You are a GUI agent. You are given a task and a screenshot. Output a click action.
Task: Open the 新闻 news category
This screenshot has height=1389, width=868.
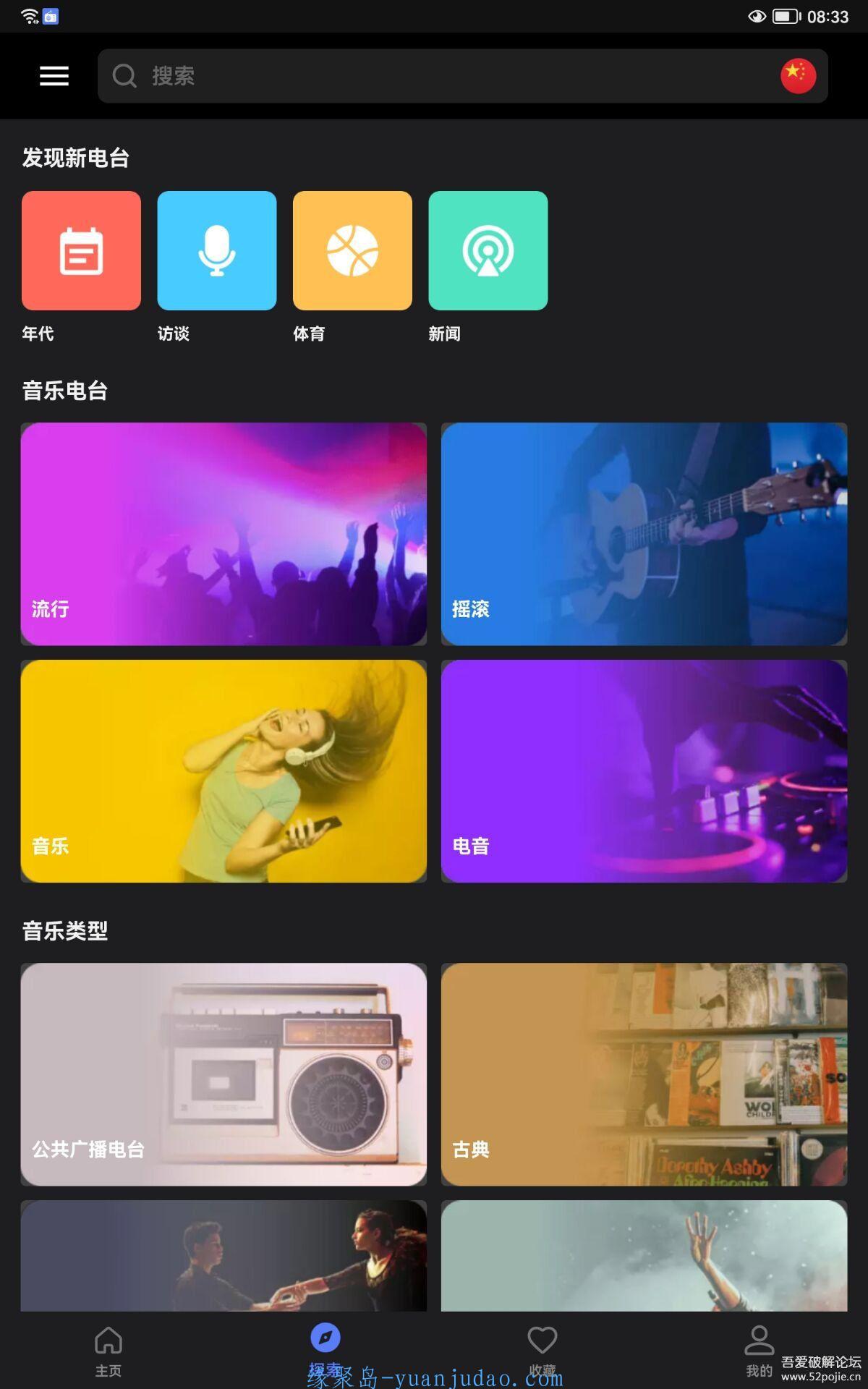point(488,250)
